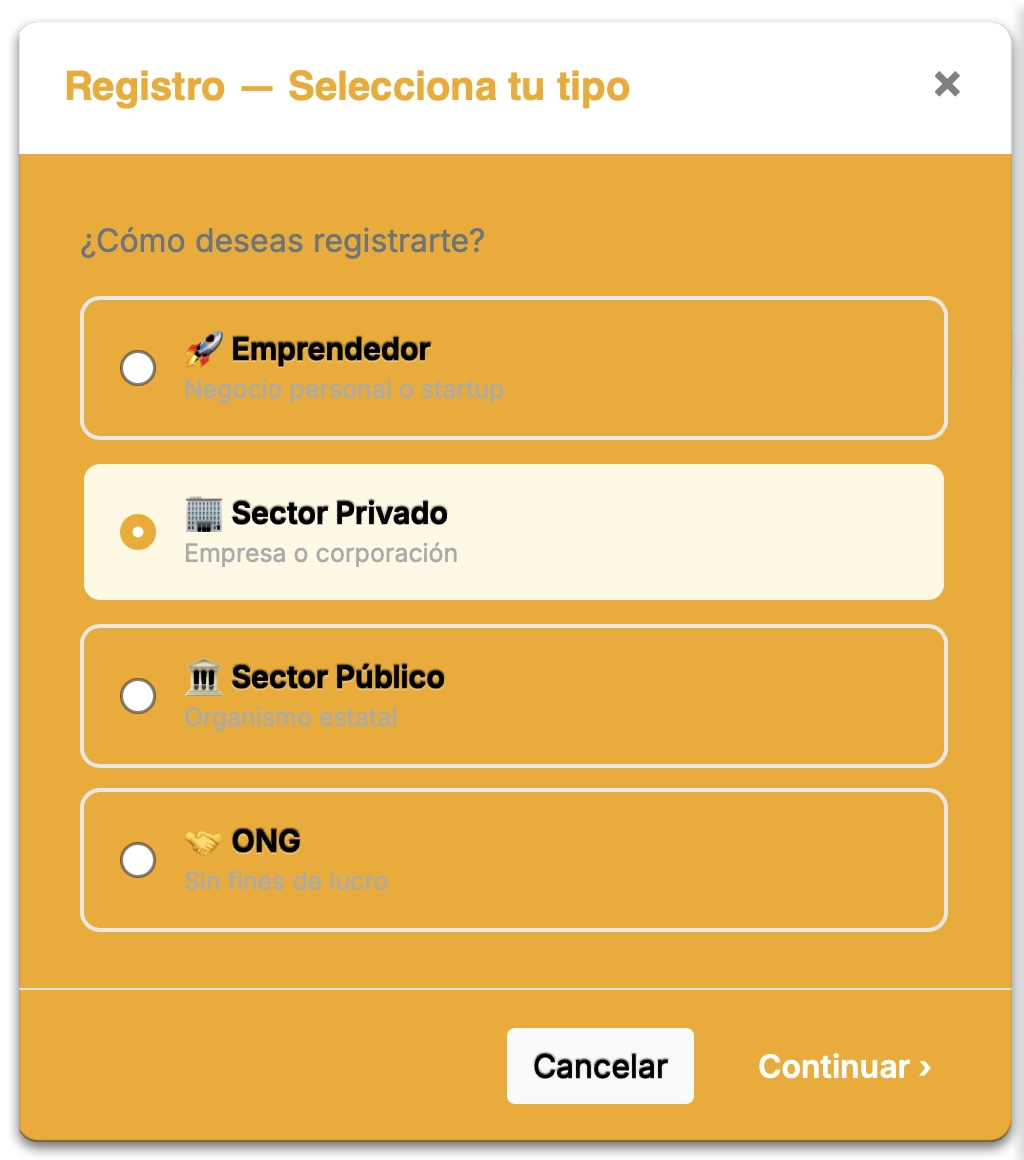1024x1160 pixels.
Task: Click the dialog title Registro — Selecciona tu tipo
Action: [347, 86]
